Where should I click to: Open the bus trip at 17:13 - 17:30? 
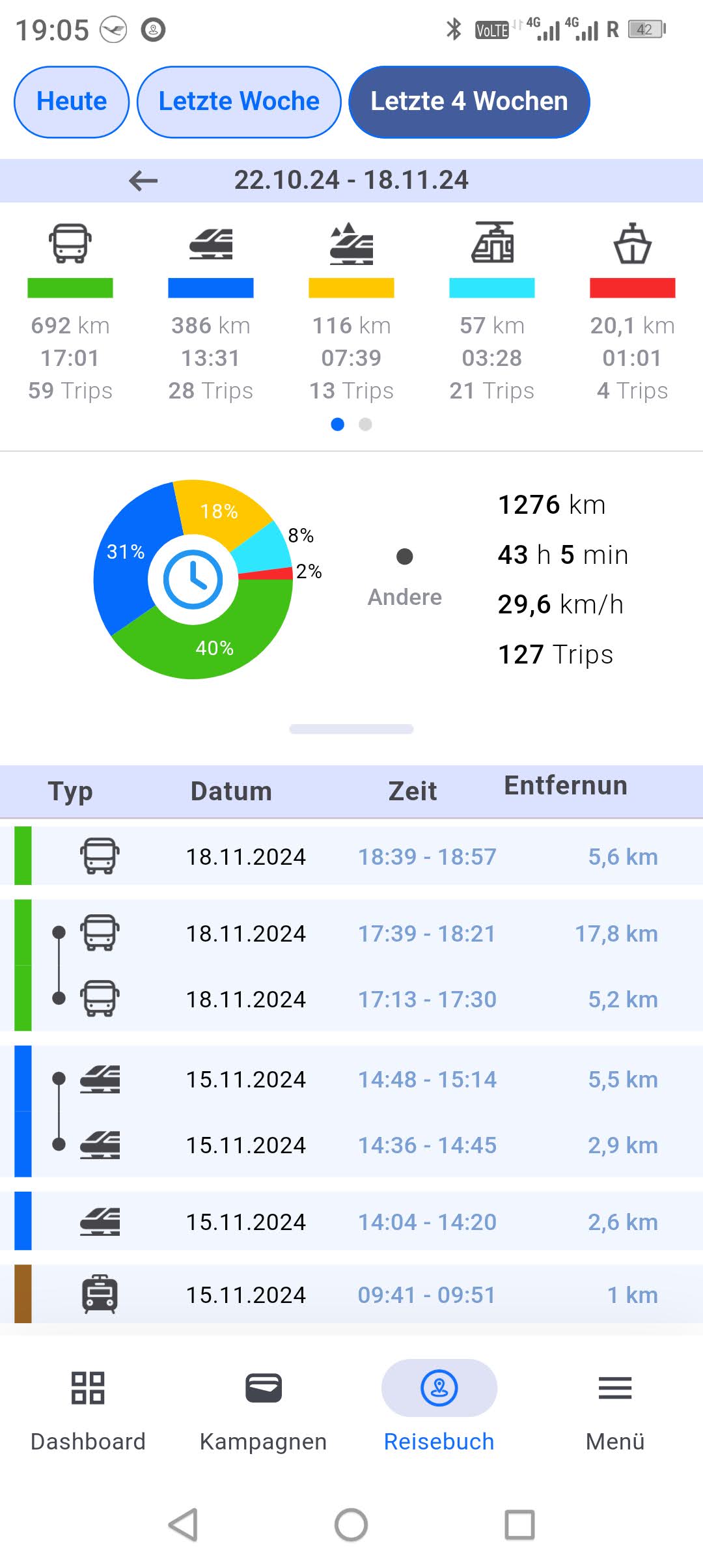[351, 998]
